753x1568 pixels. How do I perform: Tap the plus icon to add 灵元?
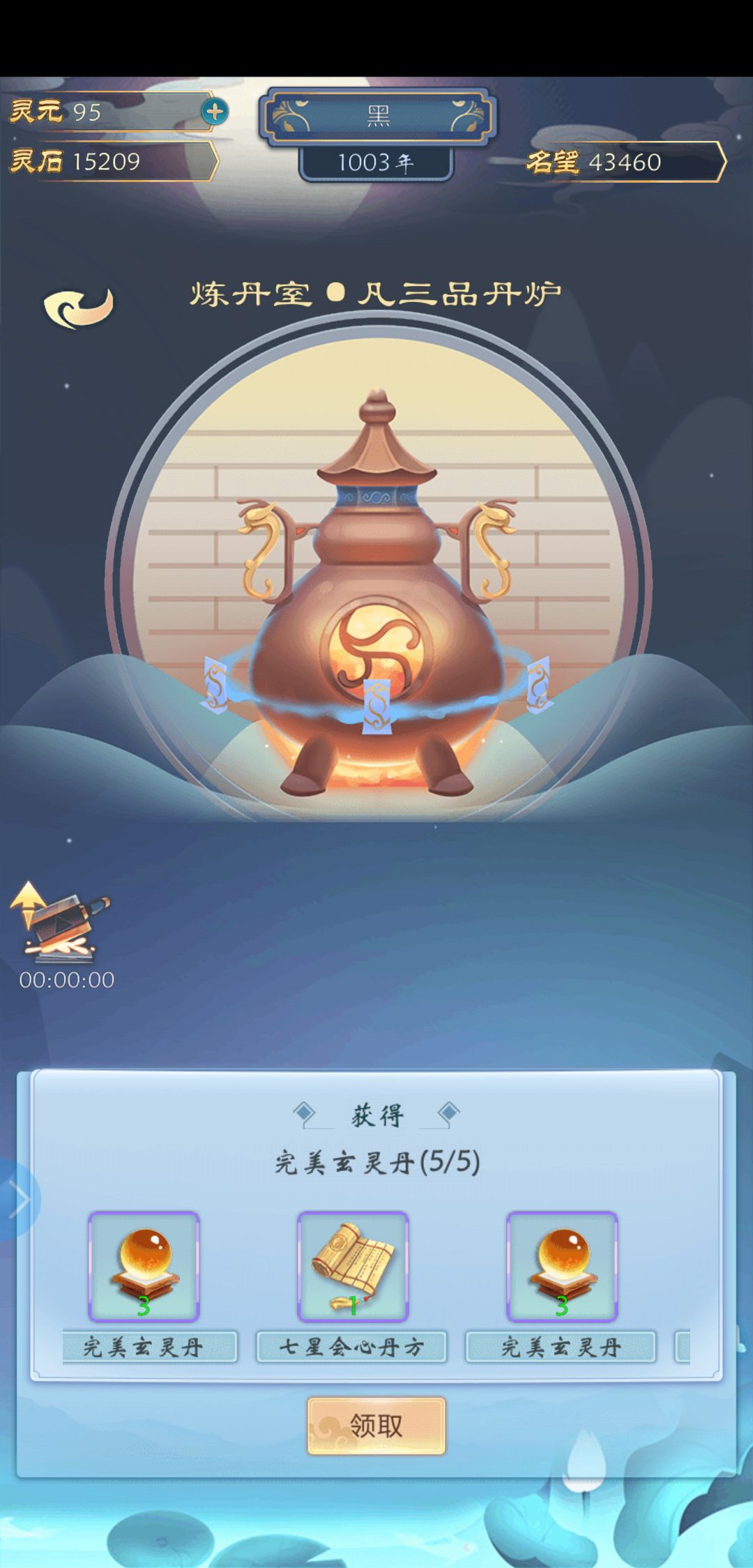[x=216, y=111]
